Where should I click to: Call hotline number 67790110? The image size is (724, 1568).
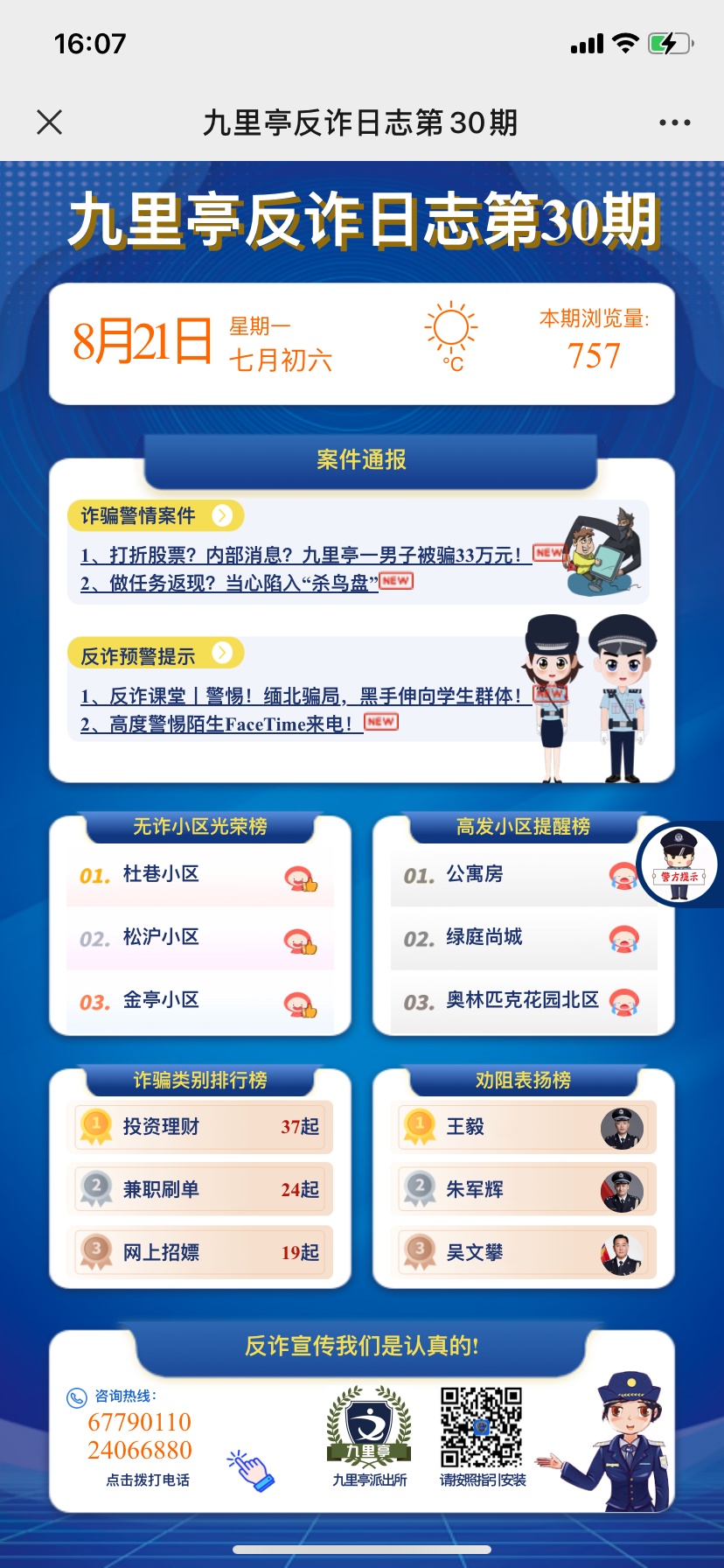coord(140,1422)
